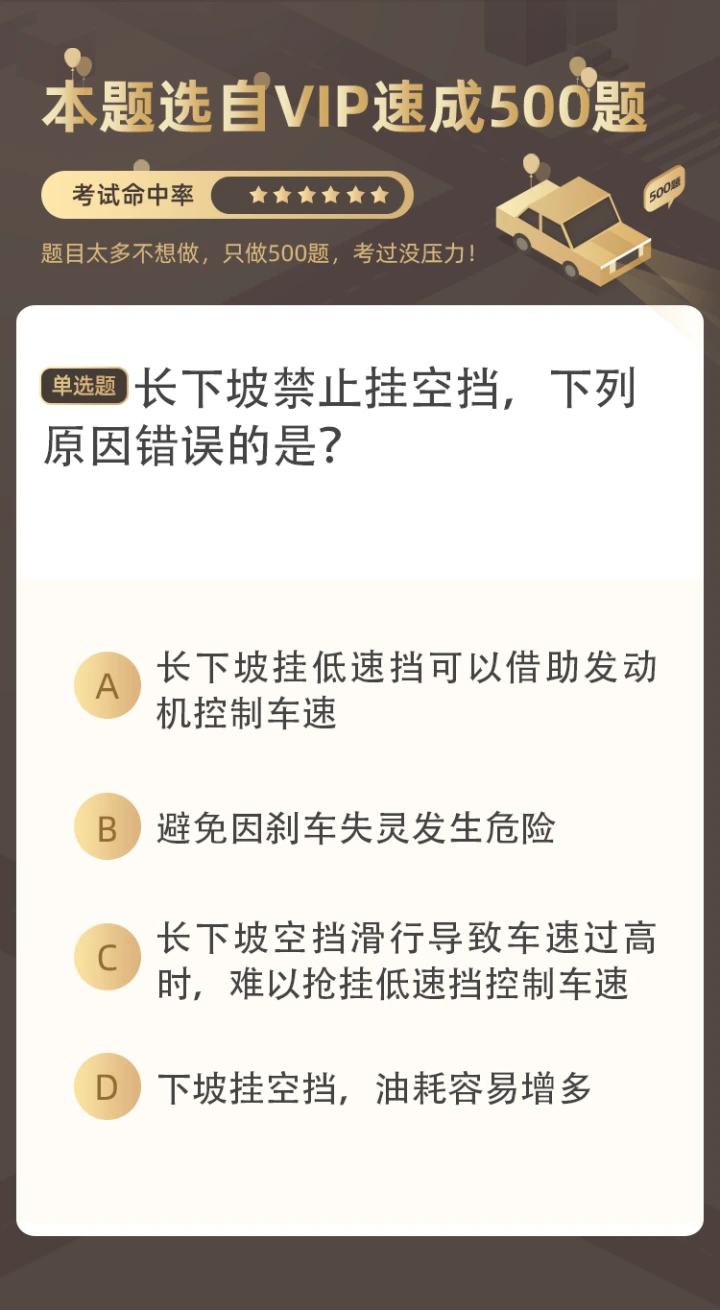Select answer A about low gear engine braking
The height and width of the screenshot is (1310, 720).
coord(365,689)
